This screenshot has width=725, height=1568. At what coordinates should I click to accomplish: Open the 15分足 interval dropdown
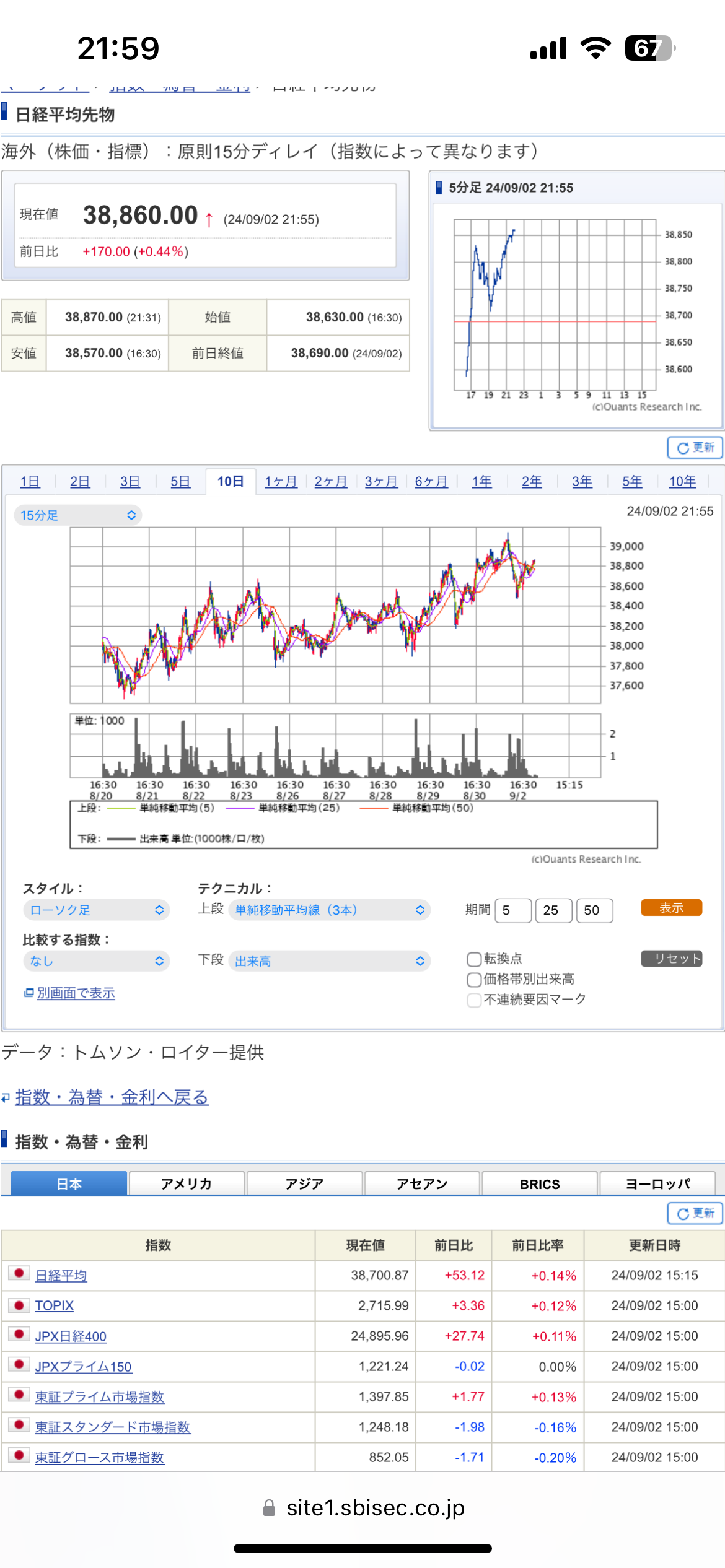point(78,515)
